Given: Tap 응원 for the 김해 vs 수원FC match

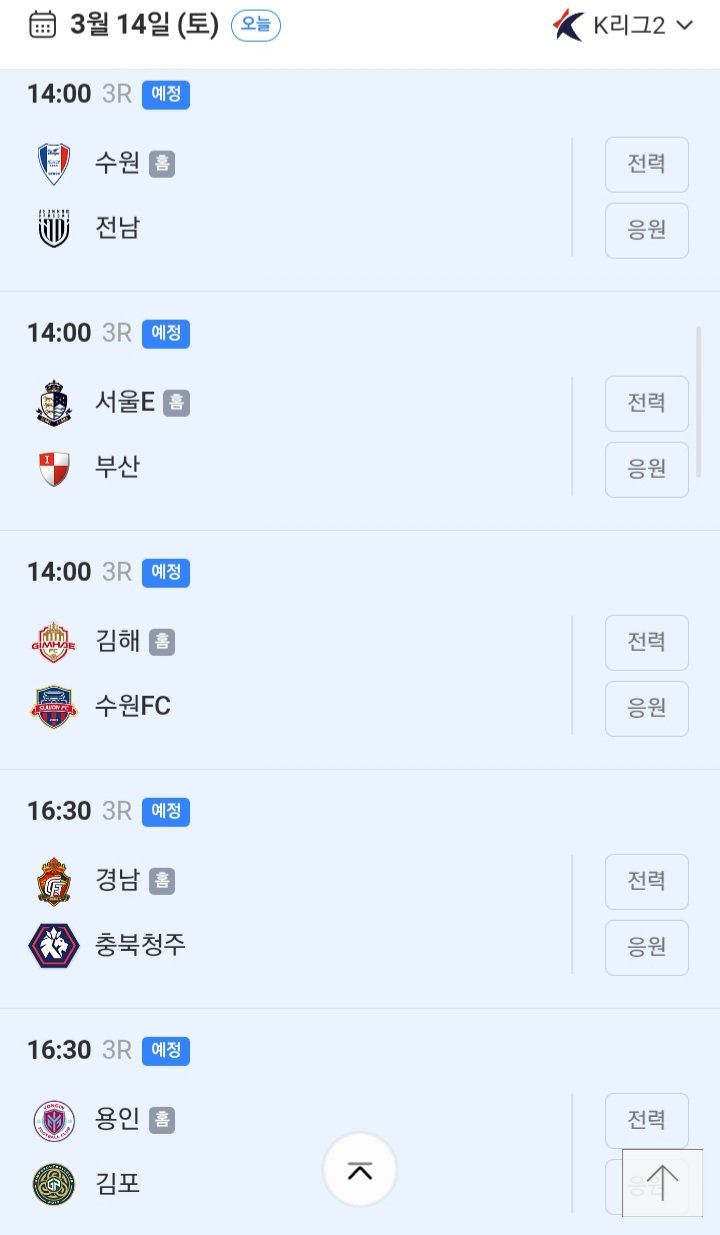Looking at the screenshot, I should coord(646,708).
